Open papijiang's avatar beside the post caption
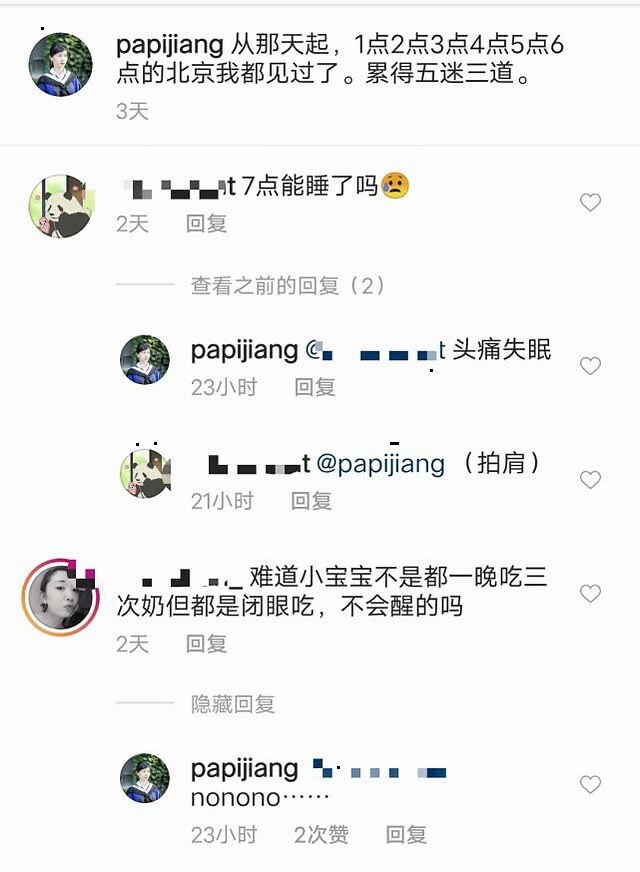640x872 pixels. click(62, 65)
